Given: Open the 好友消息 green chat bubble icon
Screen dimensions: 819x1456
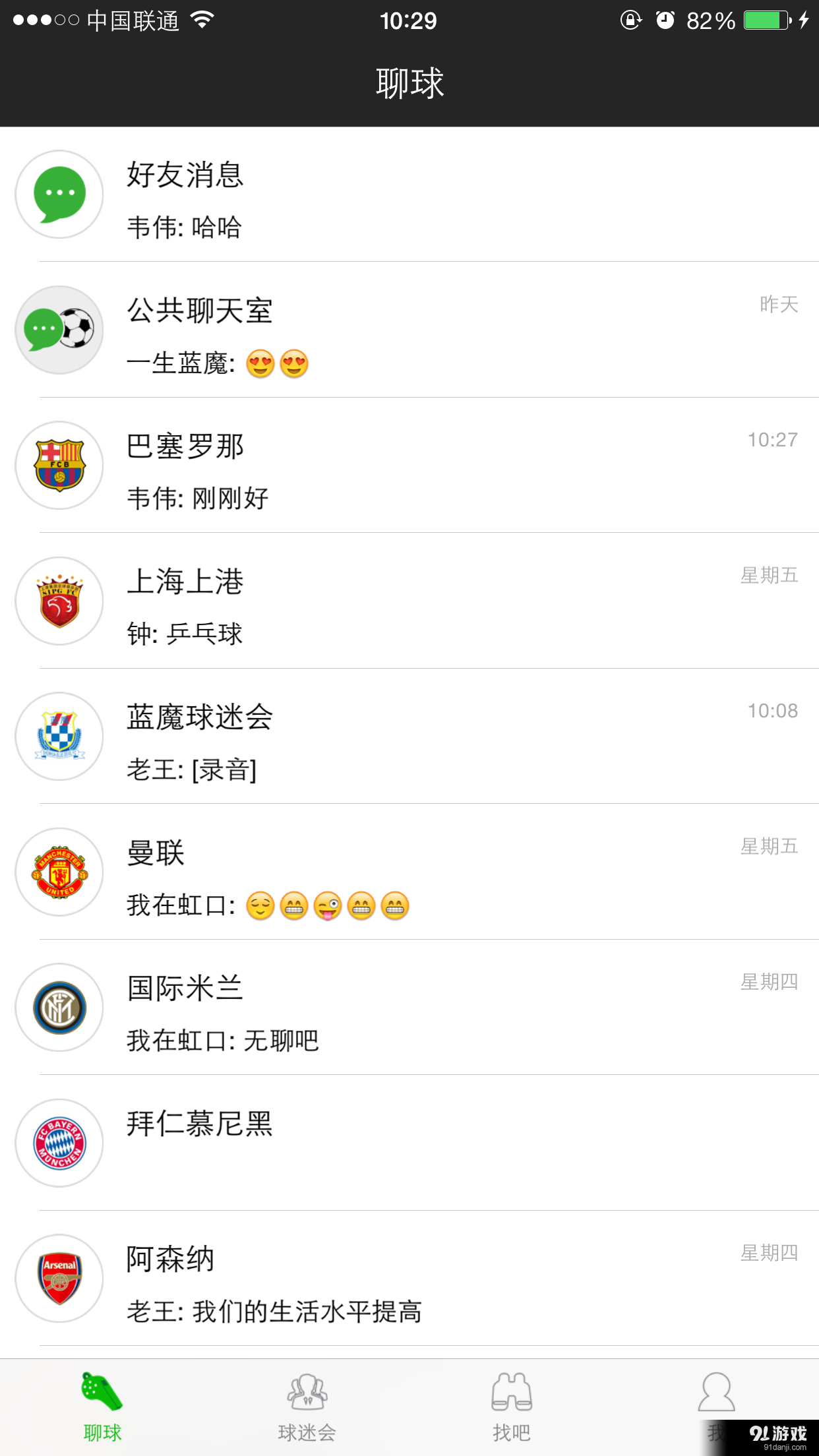Looking at the screenshot, I should 59,195.
